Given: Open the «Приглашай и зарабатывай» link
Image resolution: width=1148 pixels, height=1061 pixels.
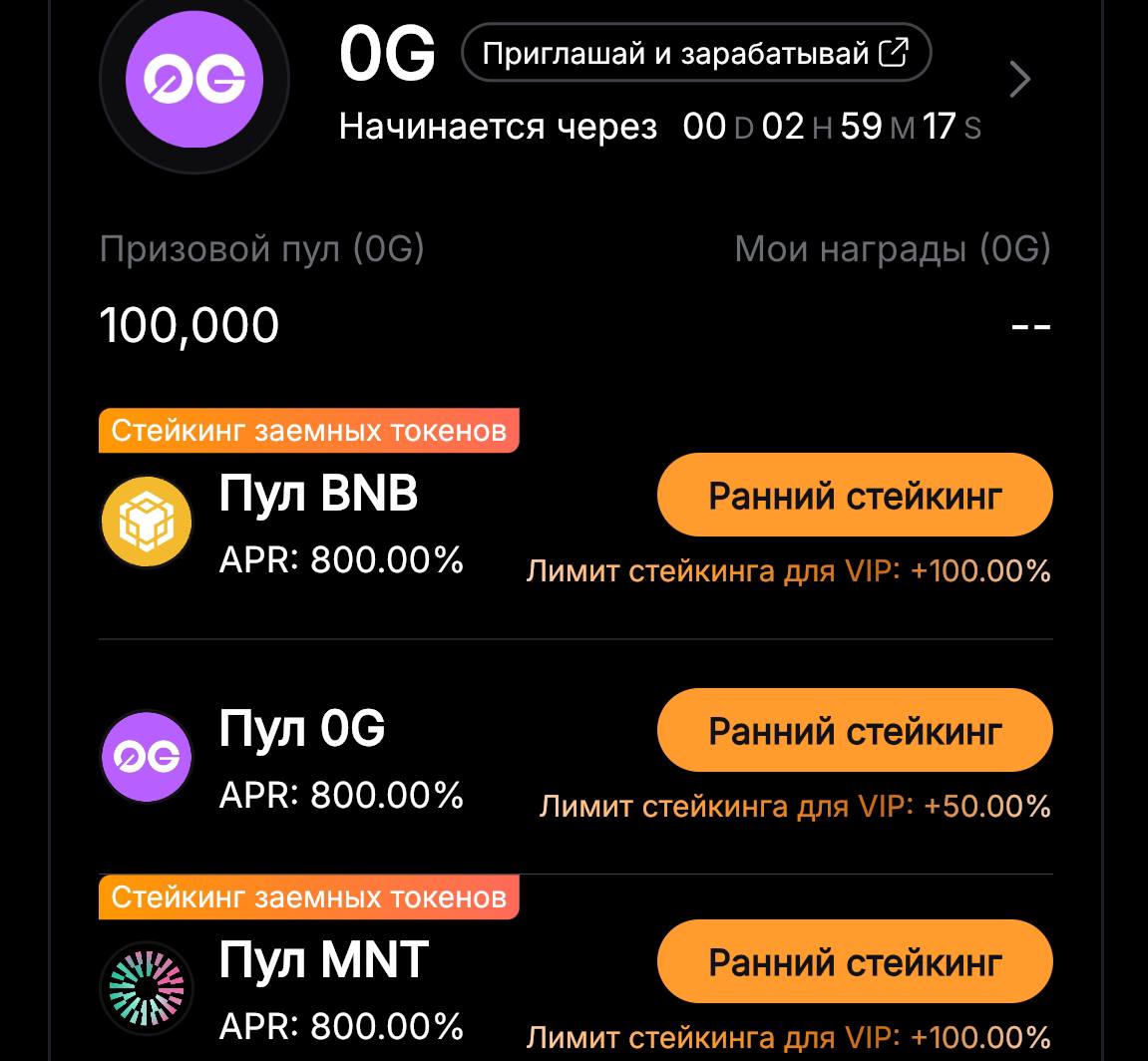Looking at the screenshot, I should tap(695, 53).
